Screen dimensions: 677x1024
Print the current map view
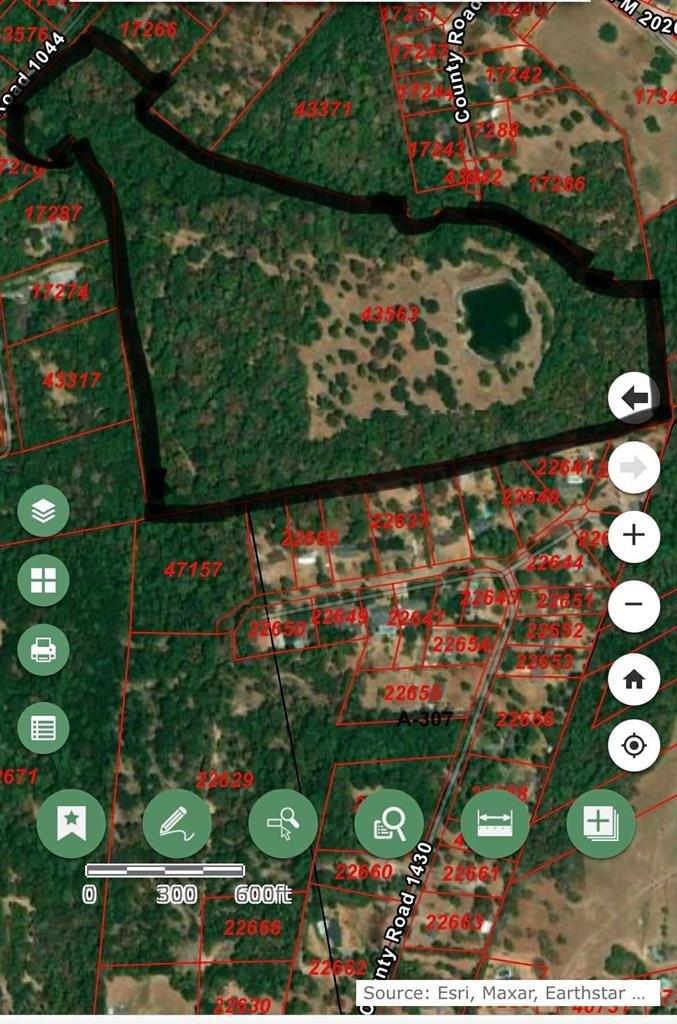(x=43, y=651)
